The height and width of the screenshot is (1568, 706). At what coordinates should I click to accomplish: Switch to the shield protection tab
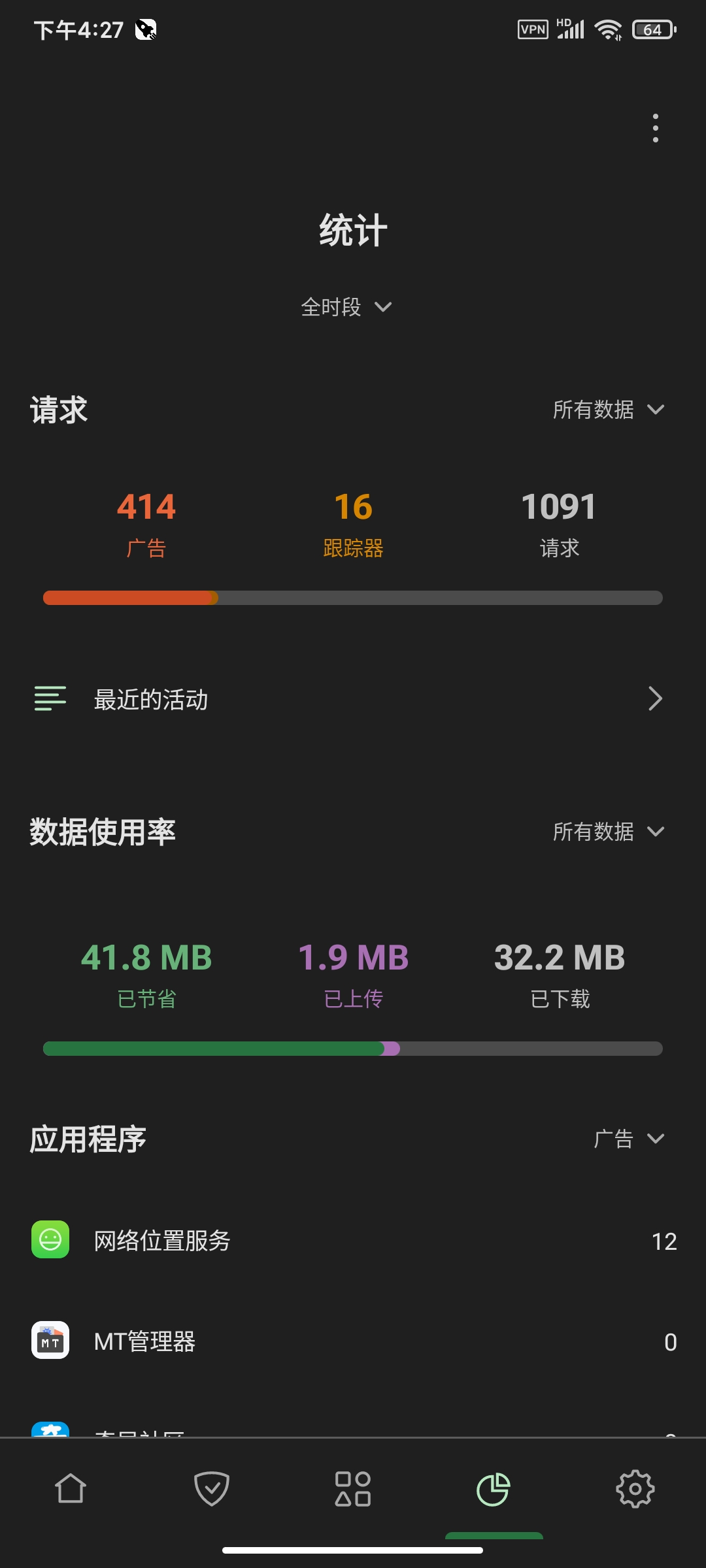pos(212,1488)
